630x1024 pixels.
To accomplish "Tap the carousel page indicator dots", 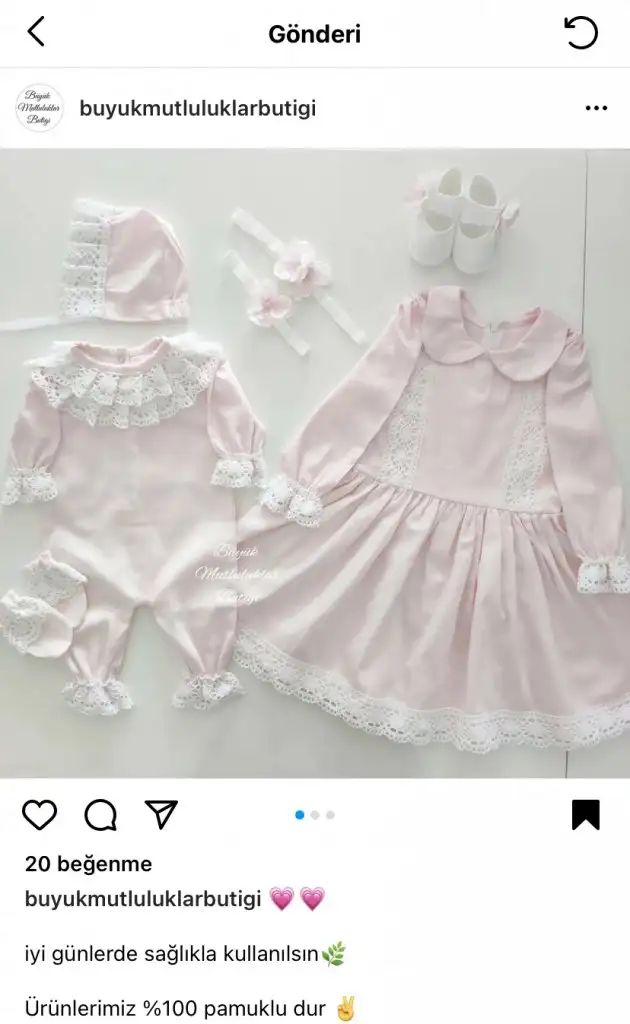I will [315, 815].
